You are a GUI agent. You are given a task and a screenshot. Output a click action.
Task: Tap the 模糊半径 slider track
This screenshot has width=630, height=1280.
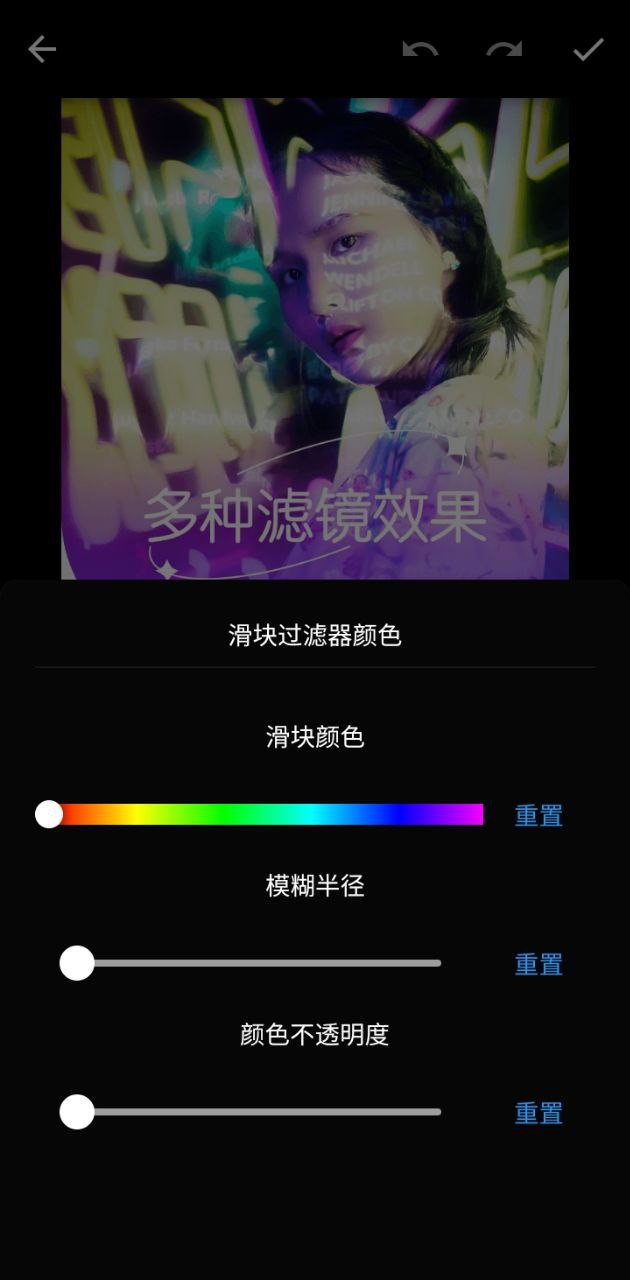[x=260, y=963]
